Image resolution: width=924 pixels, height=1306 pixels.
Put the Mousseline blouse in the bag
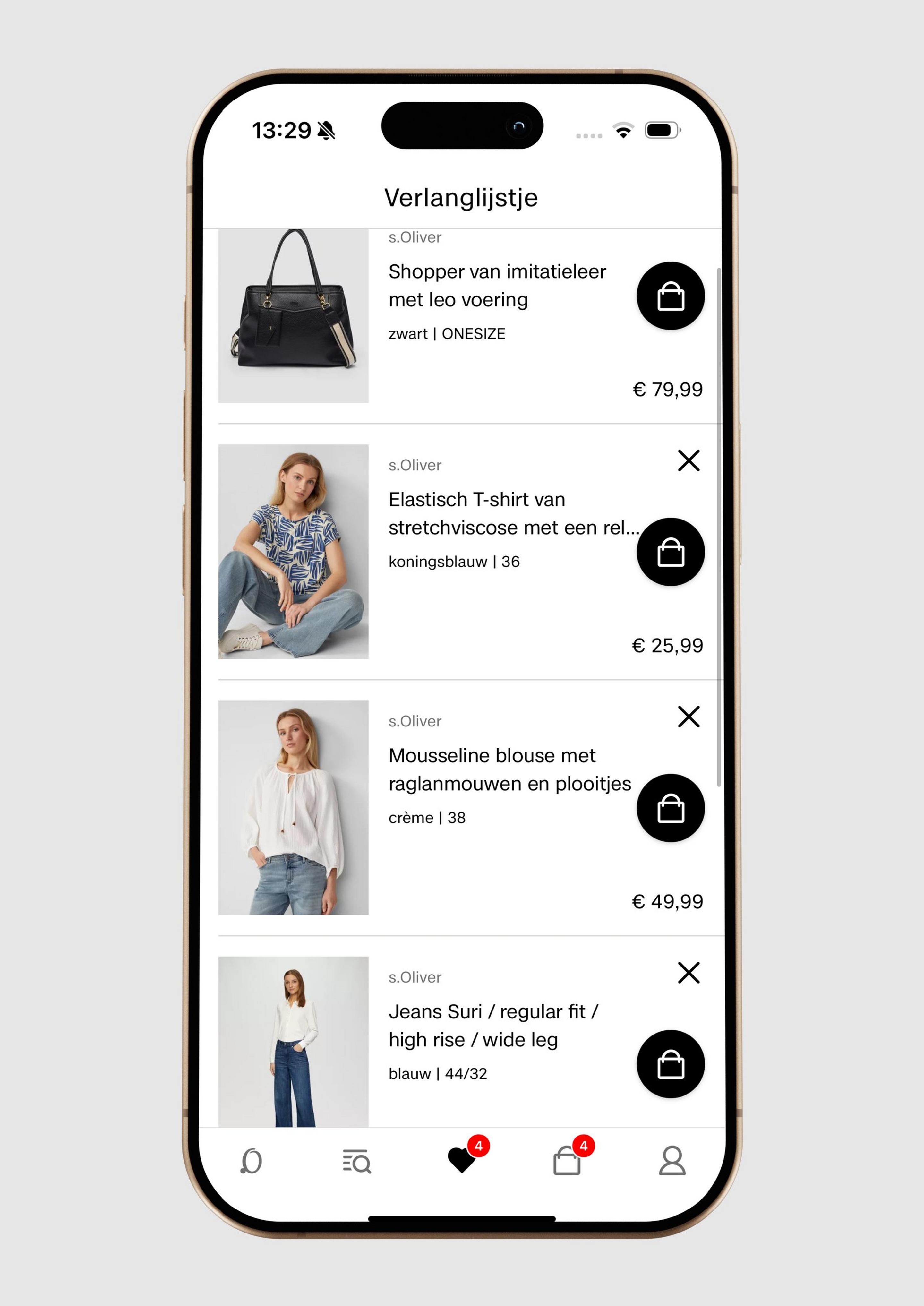coord(670,808)
